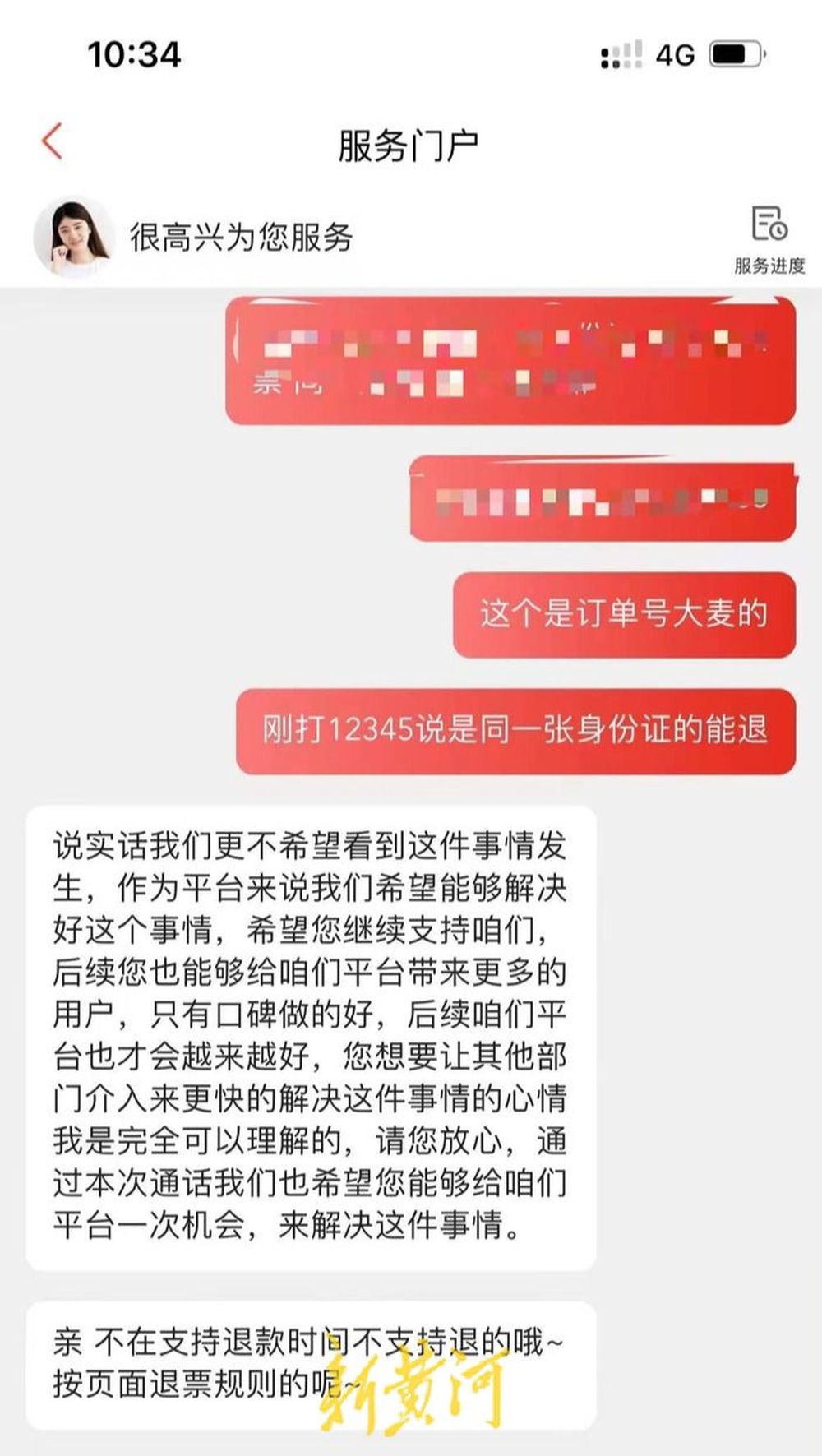The height and width of the screenshot is (1456, 822).
Task: Go back from the 服务门户 chat
Action: pos(52,141)
